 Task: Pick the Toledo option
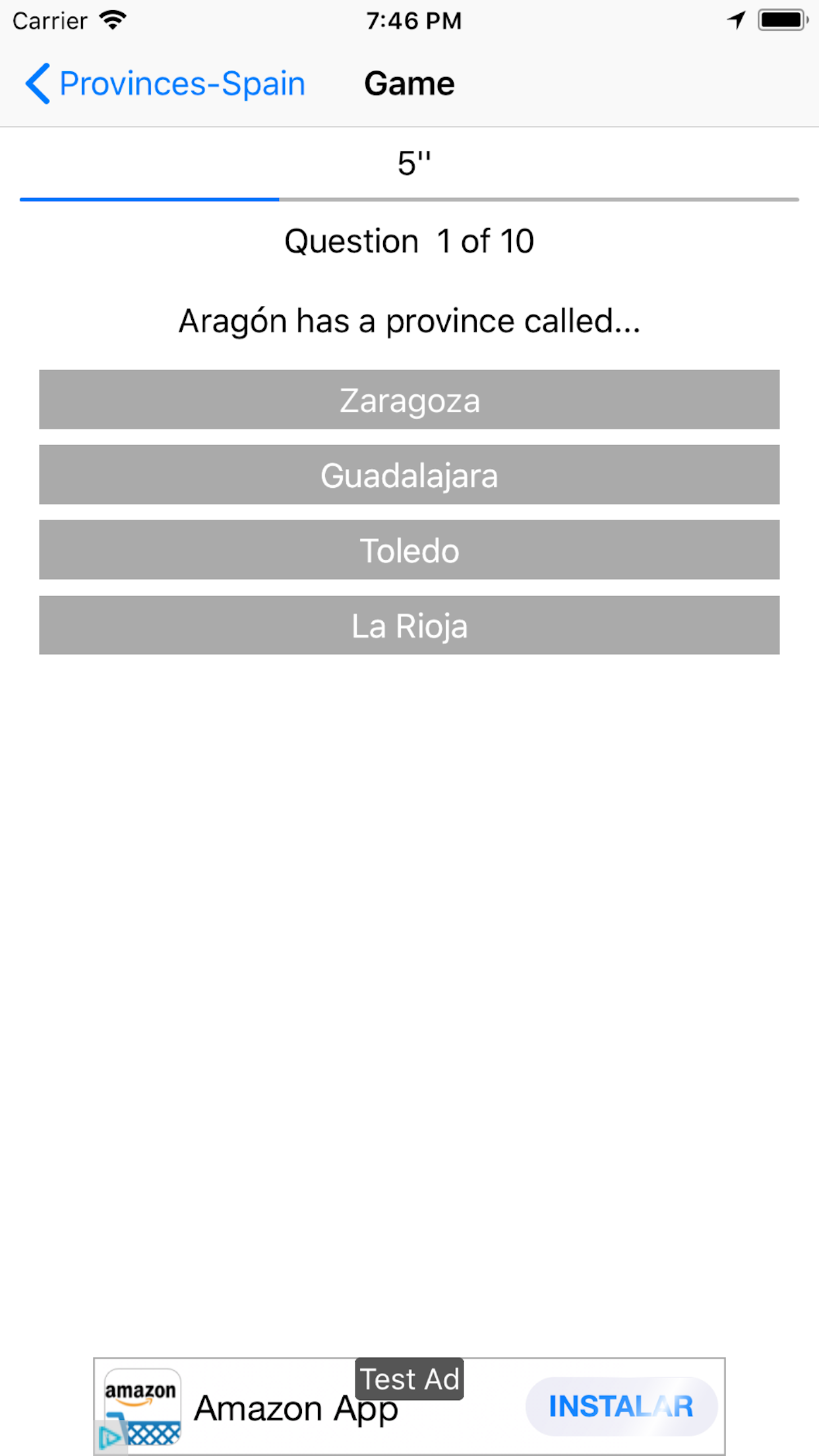coord(409,550)
